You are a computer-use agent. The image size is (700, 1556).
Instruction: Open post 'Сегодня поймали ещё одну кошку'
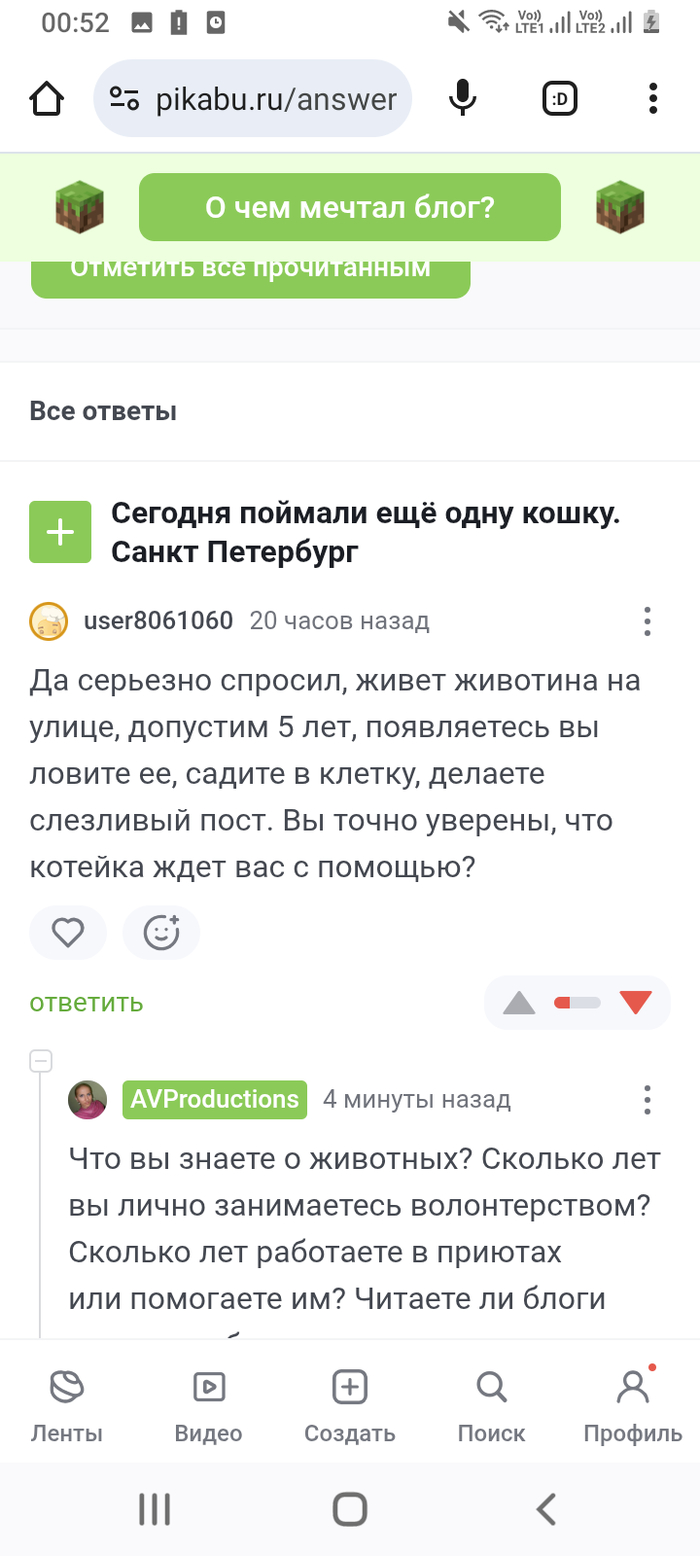(x=365, y=532)
